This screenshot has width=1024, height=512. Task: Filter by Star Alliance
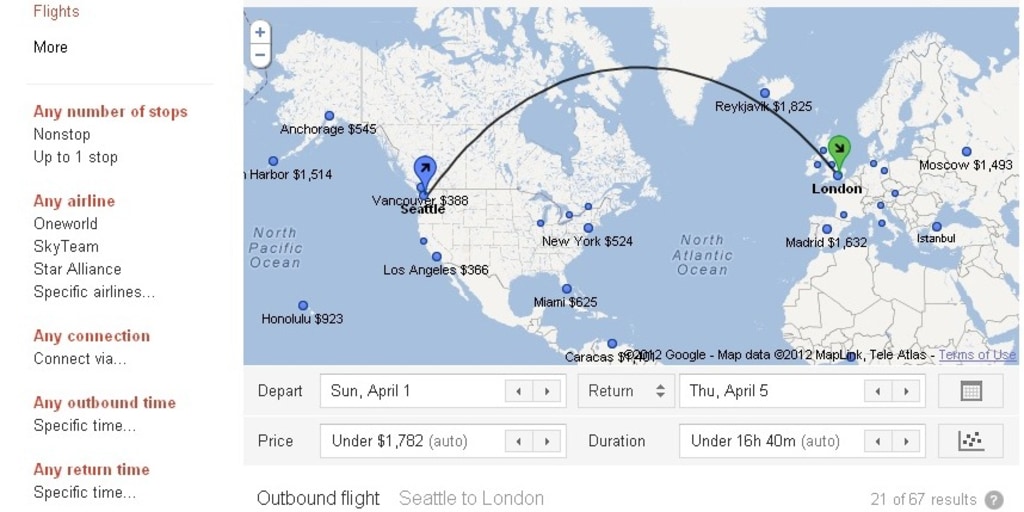pyautogui.click(x=77, y=269)
